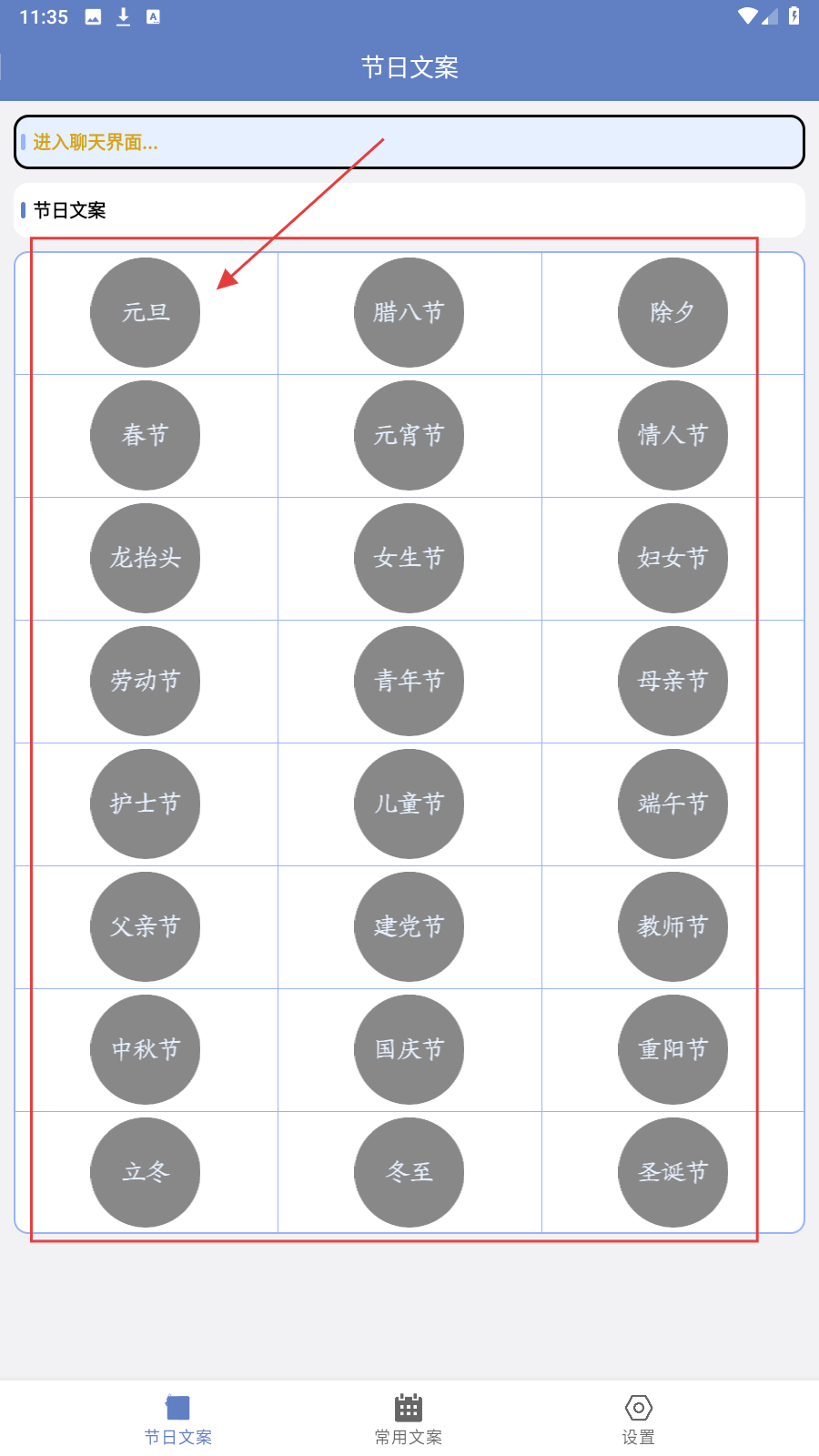Go to the 设置 tab
The width and height of the screenshot is (819, 1456).
[639, 1420]
